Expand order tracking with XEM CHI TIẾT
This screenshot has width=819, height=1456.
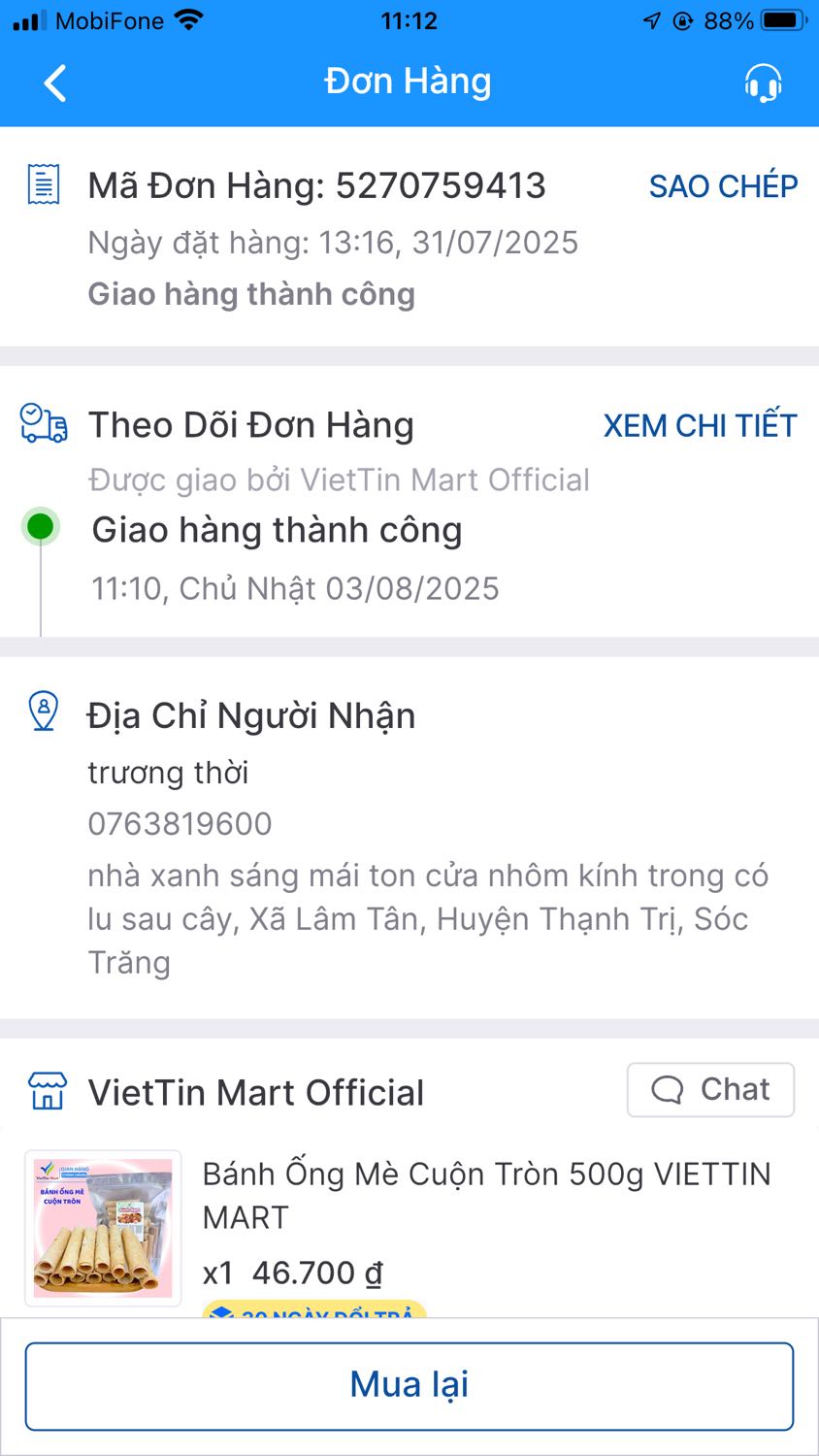point(702,425)
